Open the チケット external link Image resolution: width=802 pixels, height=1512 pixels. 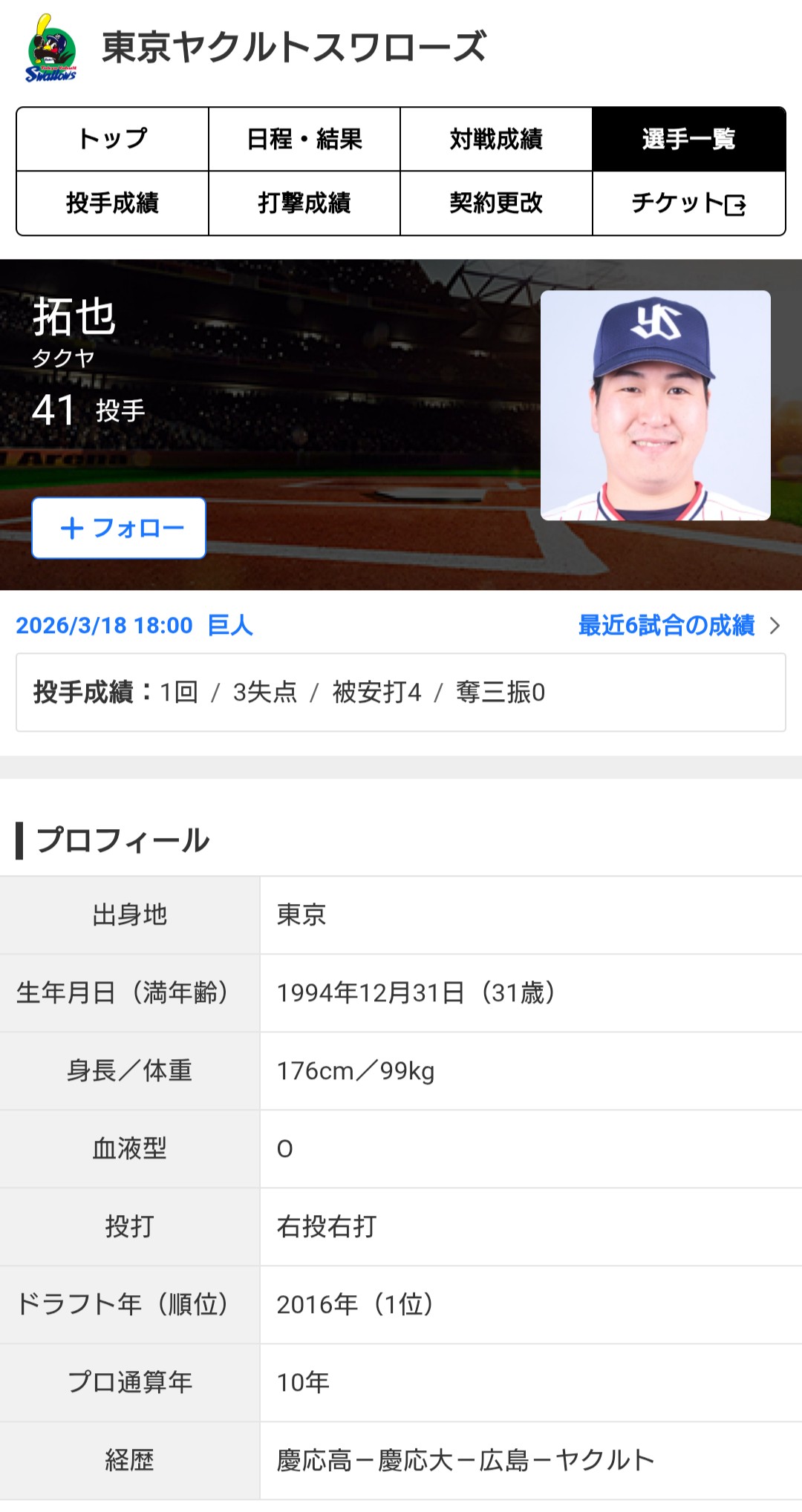point(688,203)
